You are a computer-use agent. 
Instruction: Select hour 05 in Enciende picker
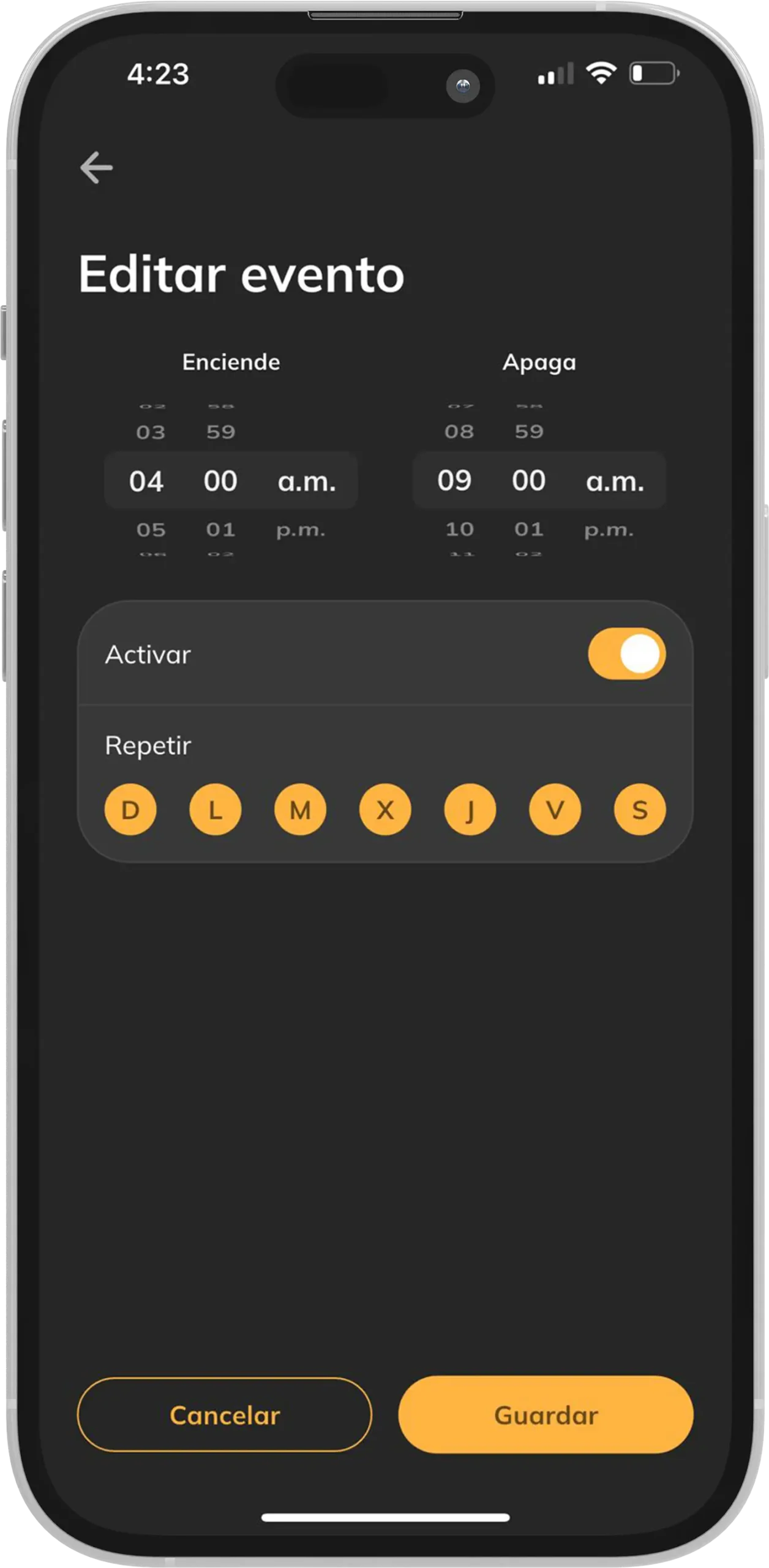tap(151, 530)
